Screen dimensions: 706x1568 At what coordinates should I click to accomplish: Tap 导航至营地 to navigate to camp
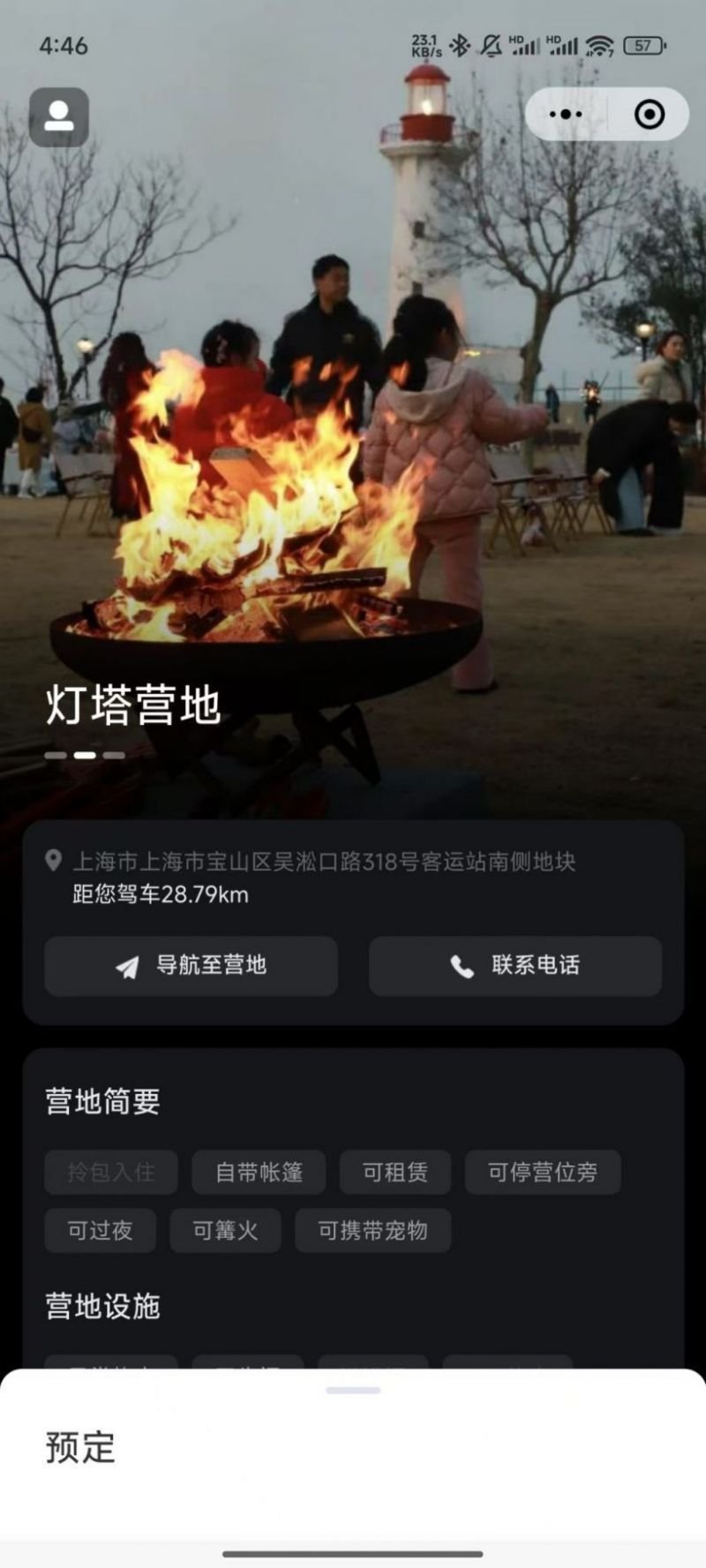coord(191,966)
